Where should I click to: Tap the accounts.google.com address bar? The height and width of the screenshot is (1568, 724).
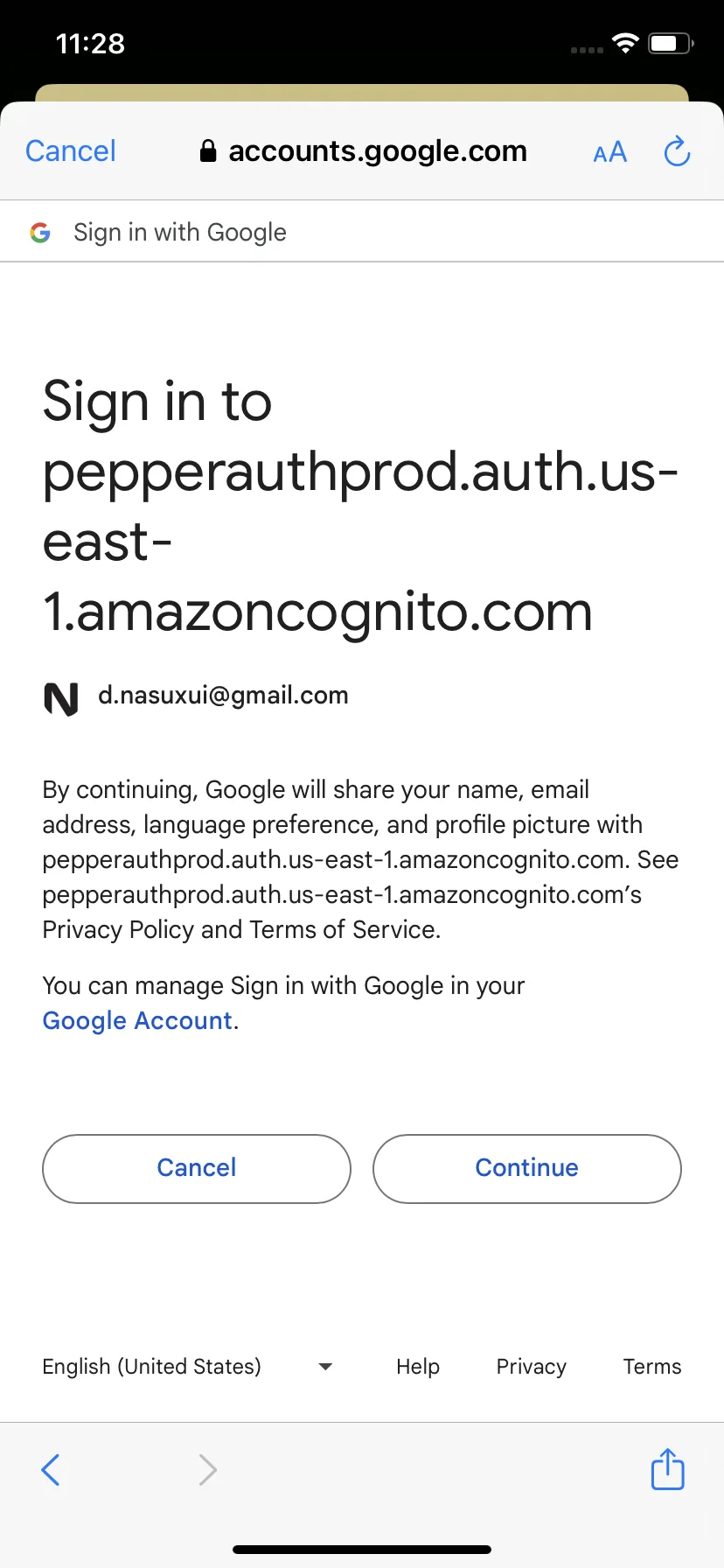coord(364,151)
